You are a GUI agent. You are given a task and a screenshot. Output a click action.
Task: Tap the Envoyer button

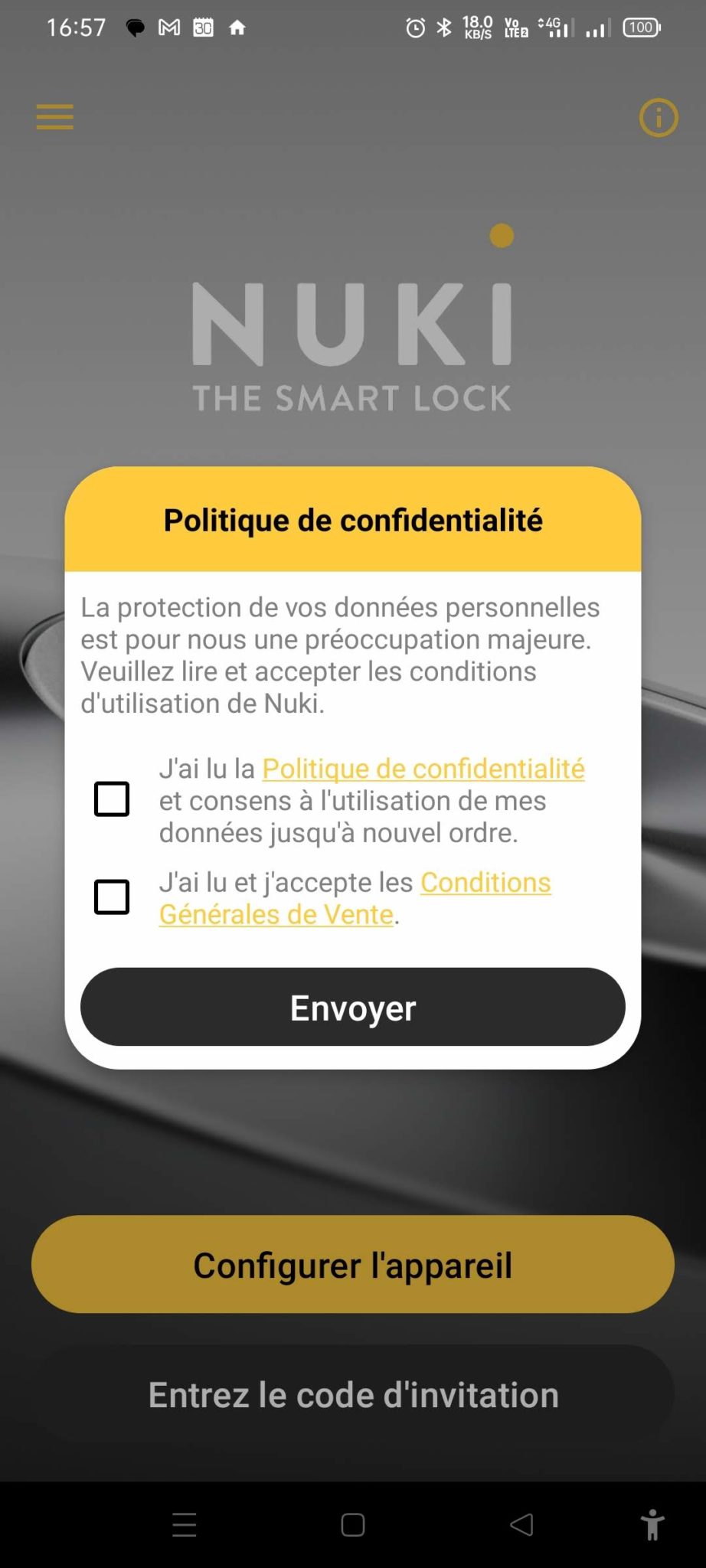coord(353,1007)
